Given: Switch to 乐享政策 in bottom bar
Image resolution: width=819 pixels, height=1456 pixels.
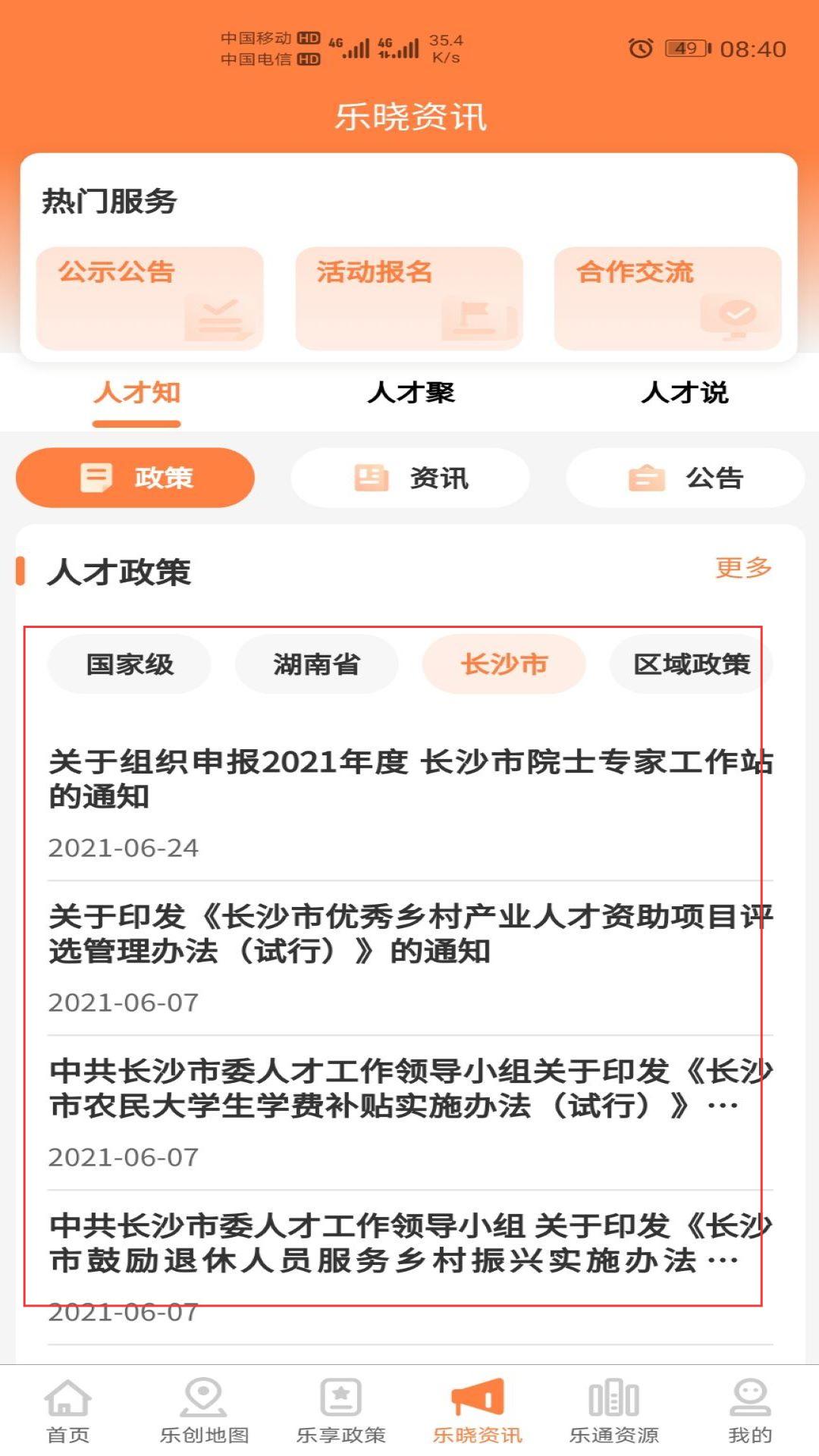Looking at the screenshot, I should 340,1410.
